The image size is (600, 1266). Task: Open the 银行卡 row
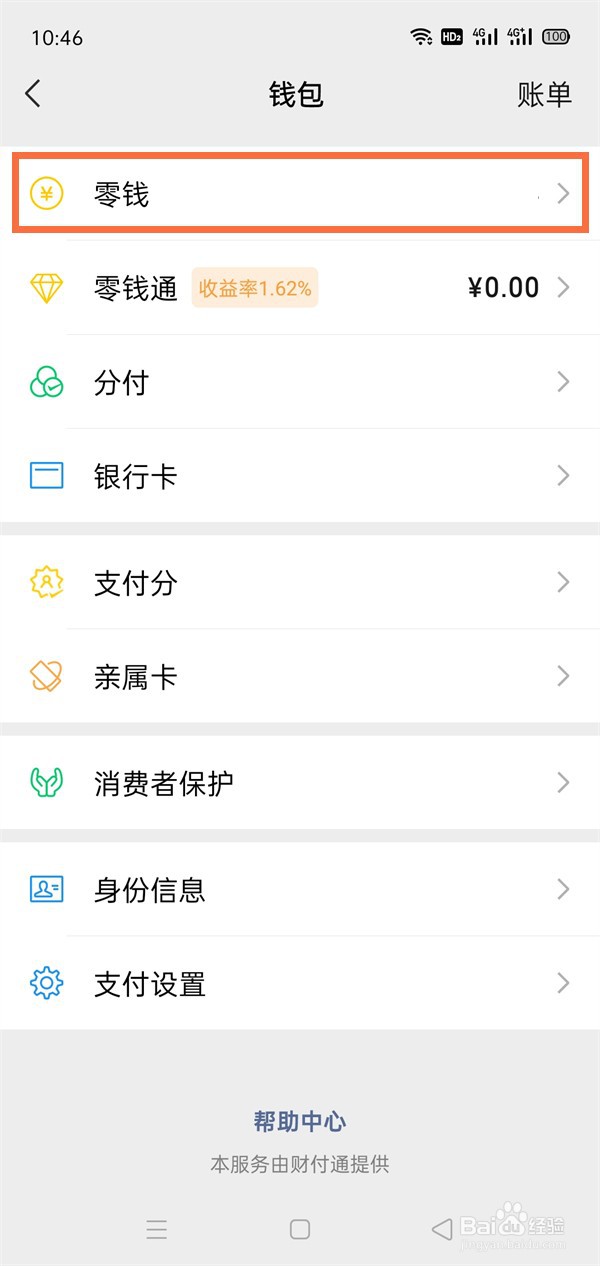pyautogui.click(x=300, y=475)
